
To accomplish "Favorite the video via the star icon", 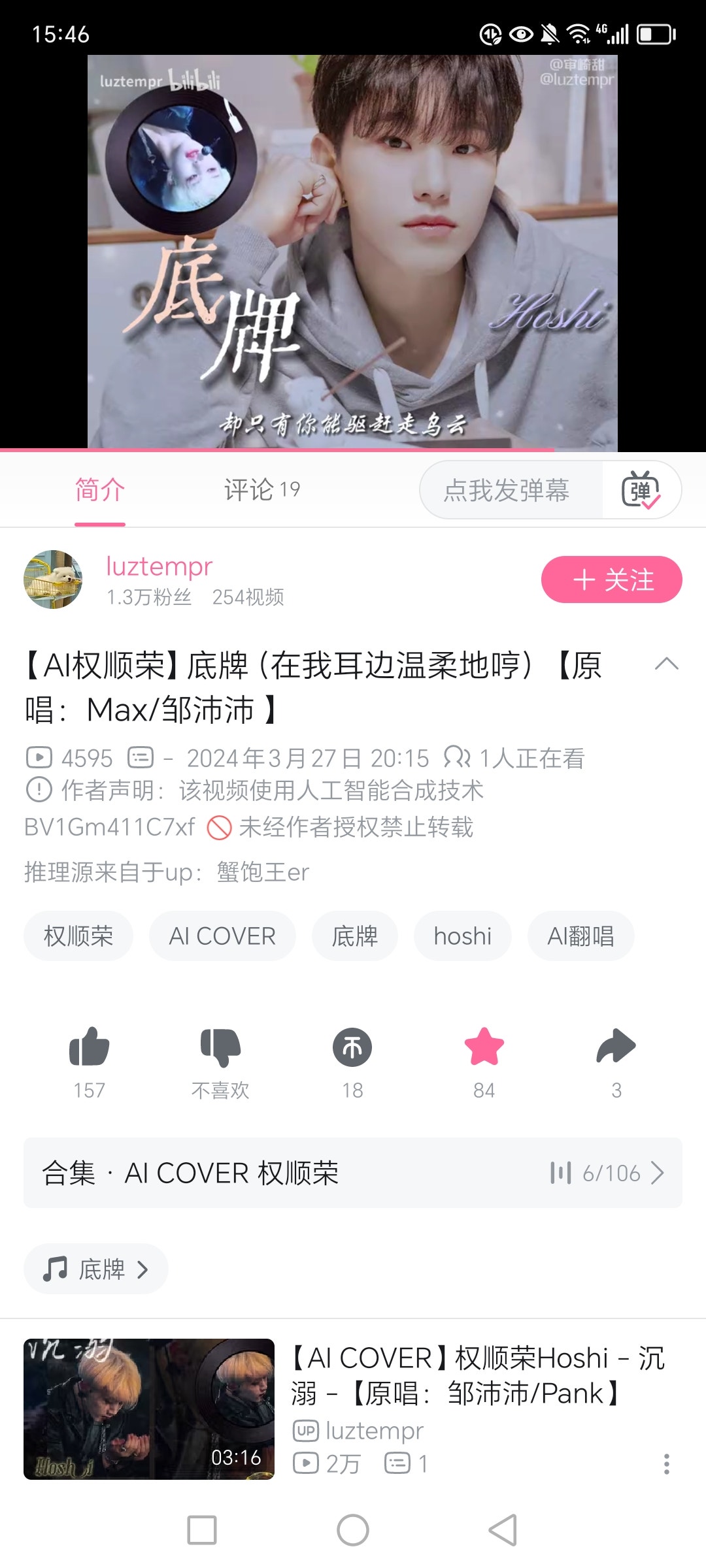I will (x=483, y=1045).
